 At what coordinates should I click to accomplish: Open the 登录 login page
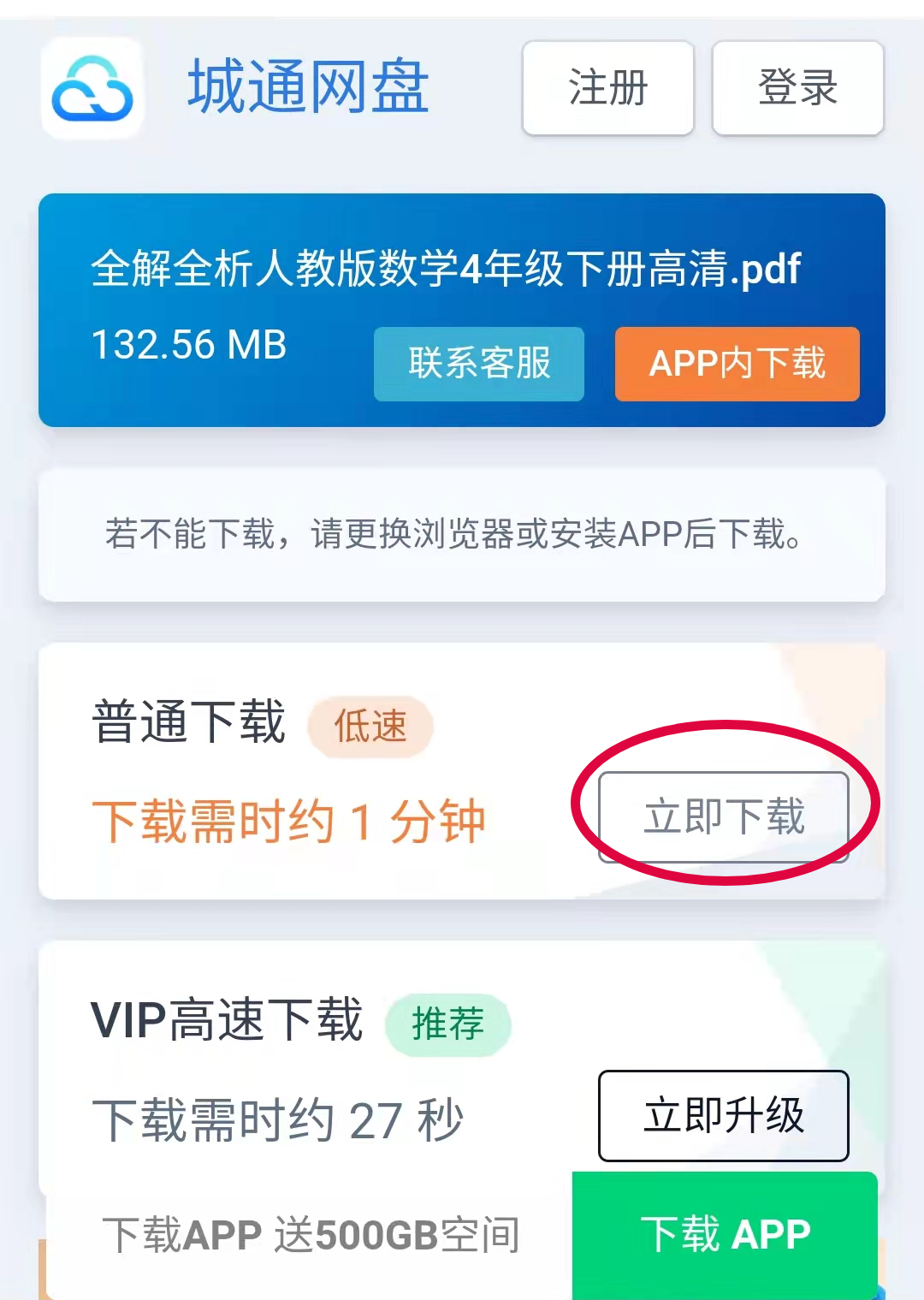coord(797,88)
